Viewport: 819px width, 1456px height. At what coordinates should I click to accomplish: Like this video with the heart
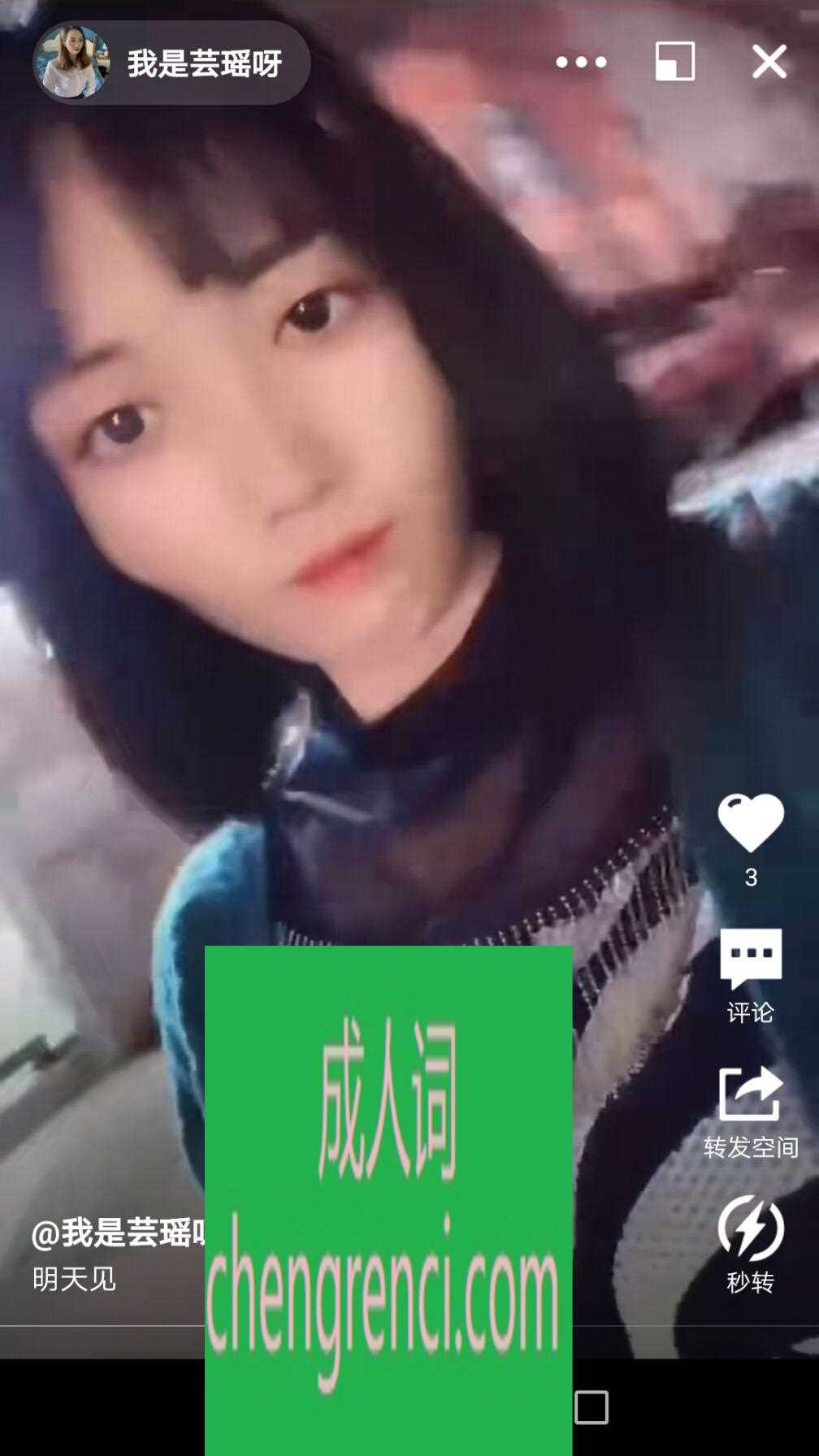[751, 824]
